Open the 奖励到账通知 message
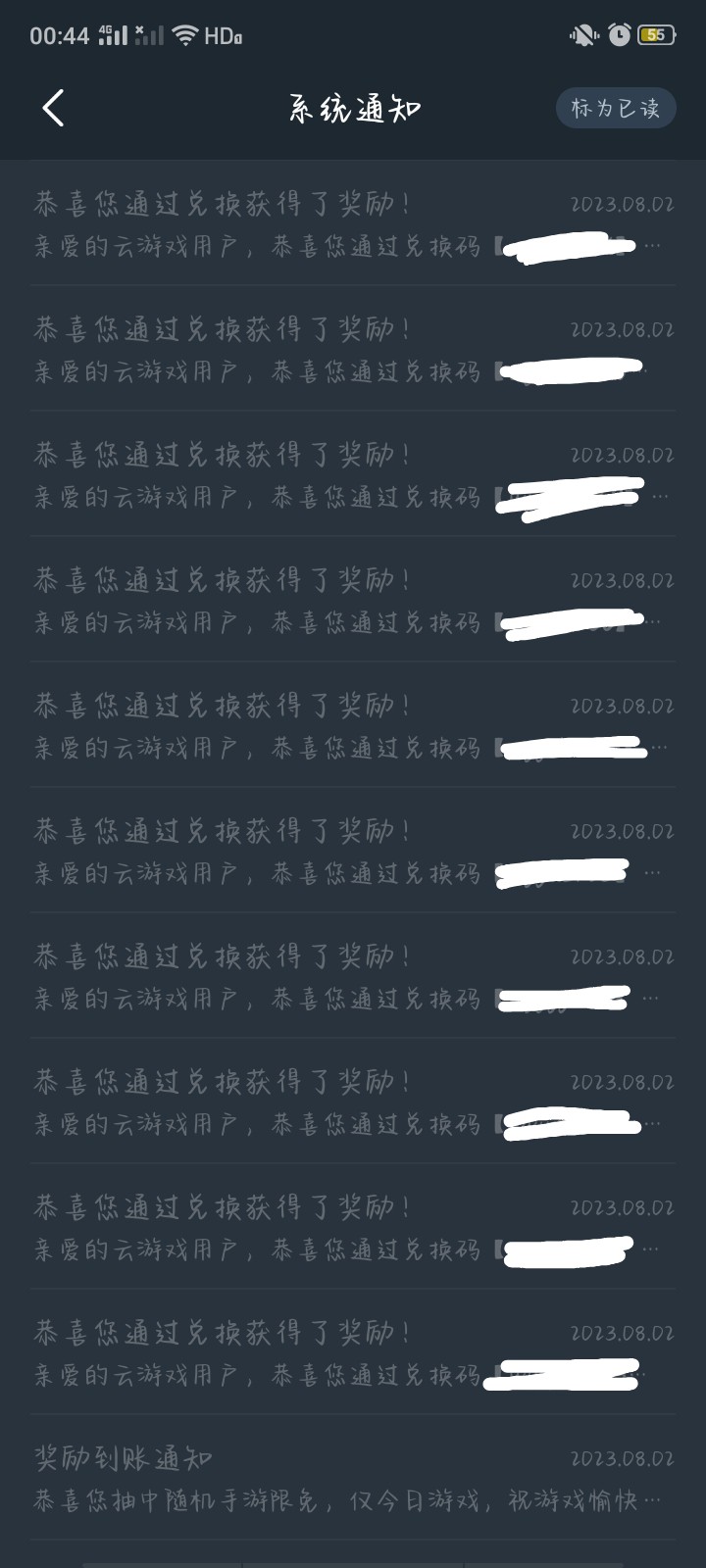 [x=353, y=1478]
